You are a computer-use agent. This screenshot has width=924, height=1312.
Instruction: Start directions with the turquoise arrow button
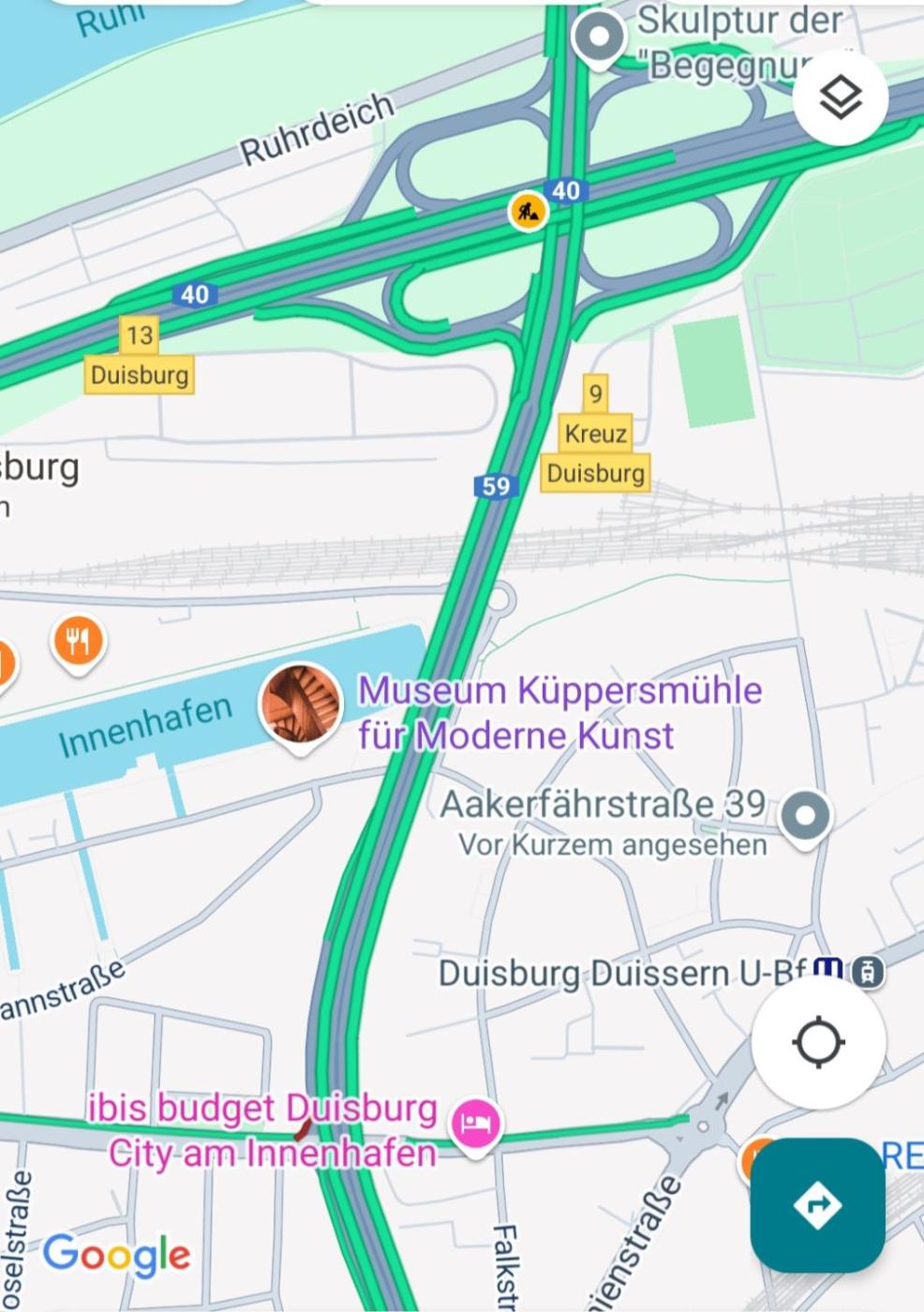click(817, 1204)
